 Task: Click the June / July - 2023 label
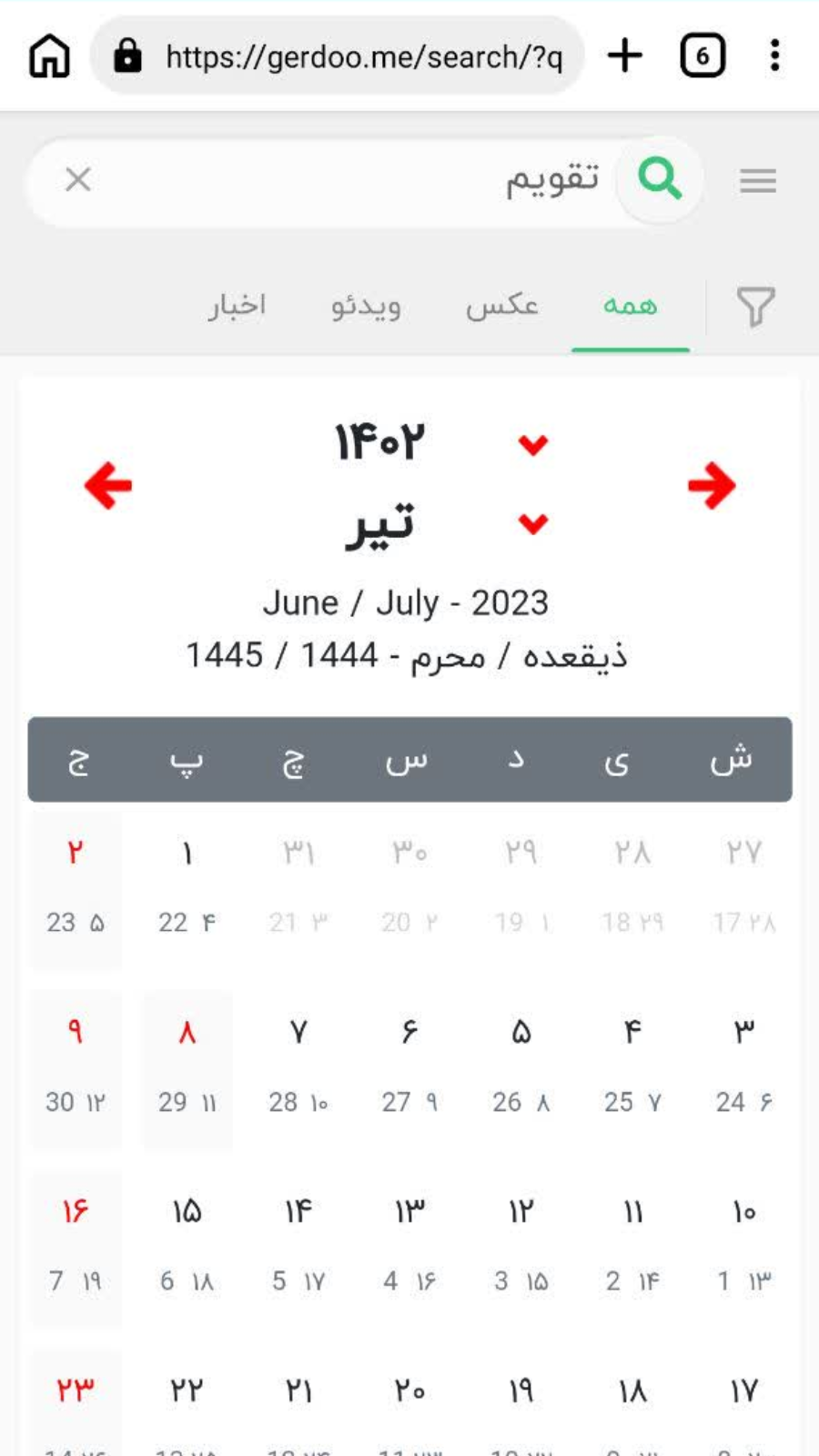coord(407,602)
